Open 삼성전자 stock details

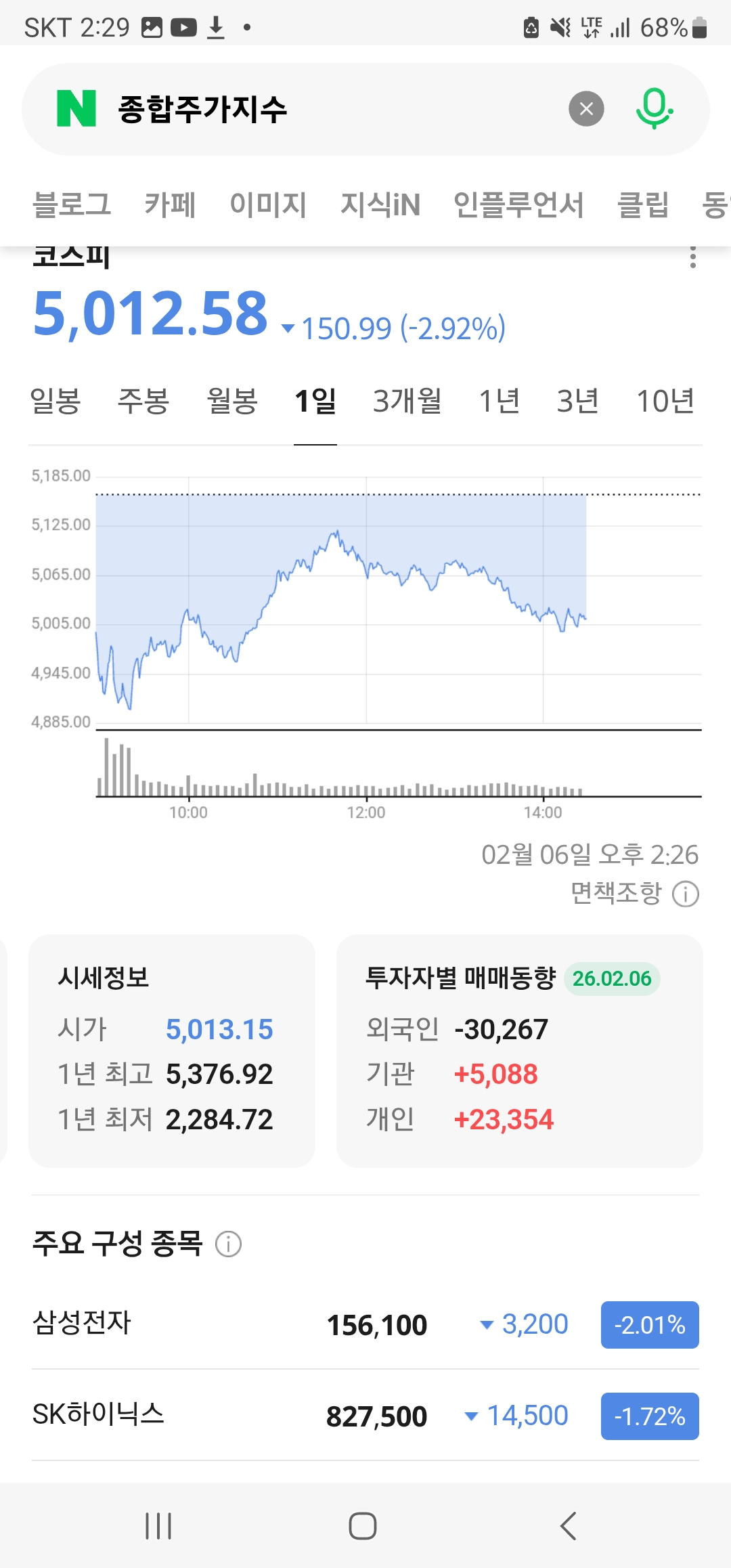tap(82, 1324)
